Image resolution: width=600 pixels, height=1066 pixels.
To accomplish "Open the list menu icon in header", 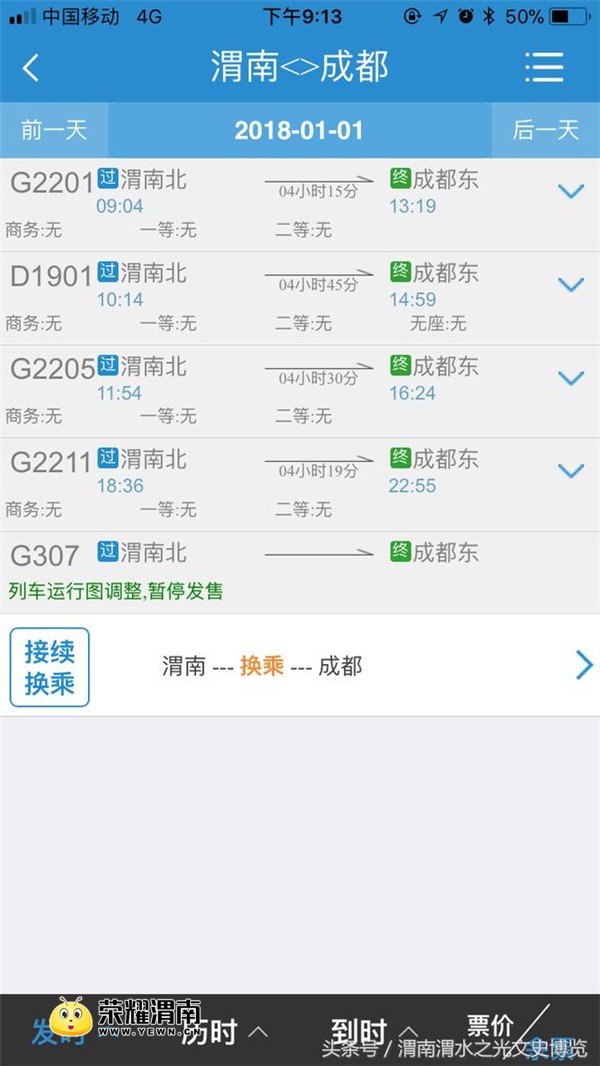I will [x=545, y=68].
